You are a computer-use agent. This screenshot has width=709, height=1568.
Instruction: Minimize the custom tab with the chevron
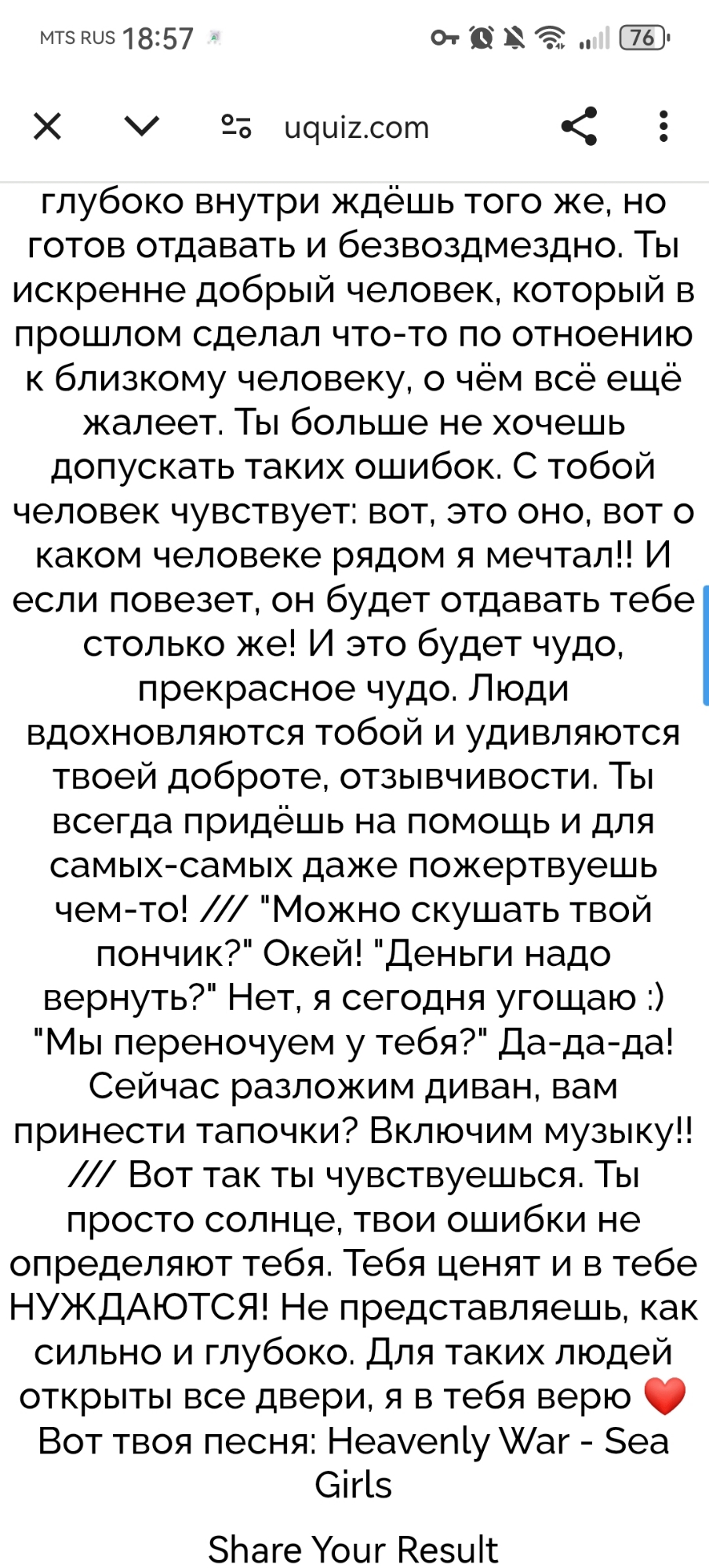tap(142, 126)
